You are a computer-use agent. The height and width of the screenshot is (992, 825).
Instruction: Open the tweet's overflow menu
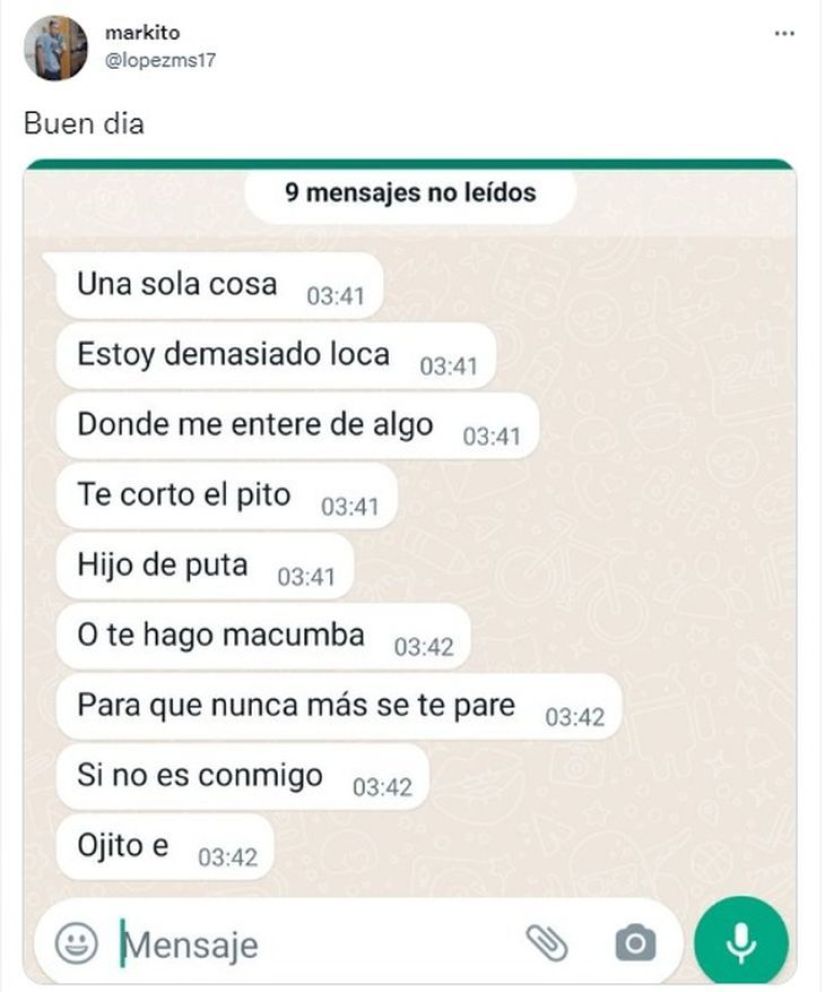pyautogui.click(x=784, y=34)
